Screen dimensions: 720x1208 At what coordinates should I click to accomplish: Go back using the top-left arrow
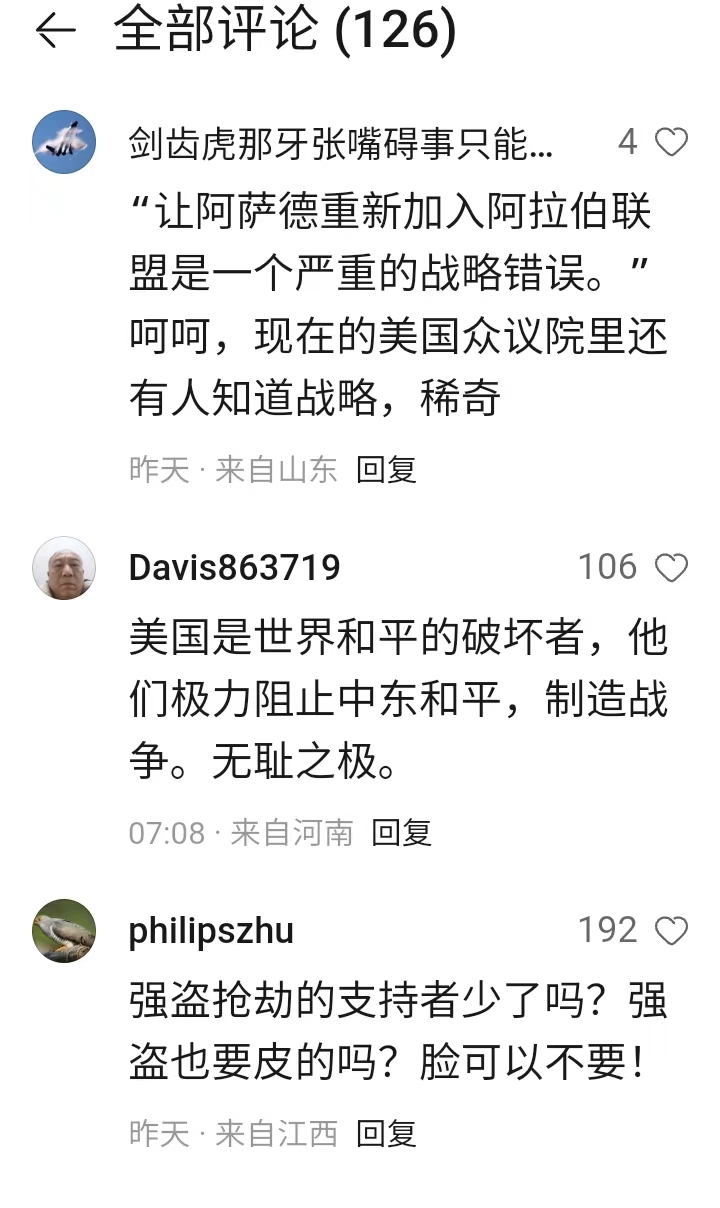point(55,31)
